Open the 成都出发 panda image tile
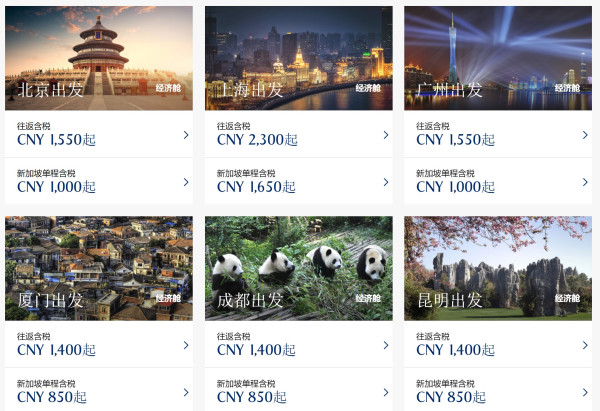Screen dimensions: 600x411 [298, 268]
